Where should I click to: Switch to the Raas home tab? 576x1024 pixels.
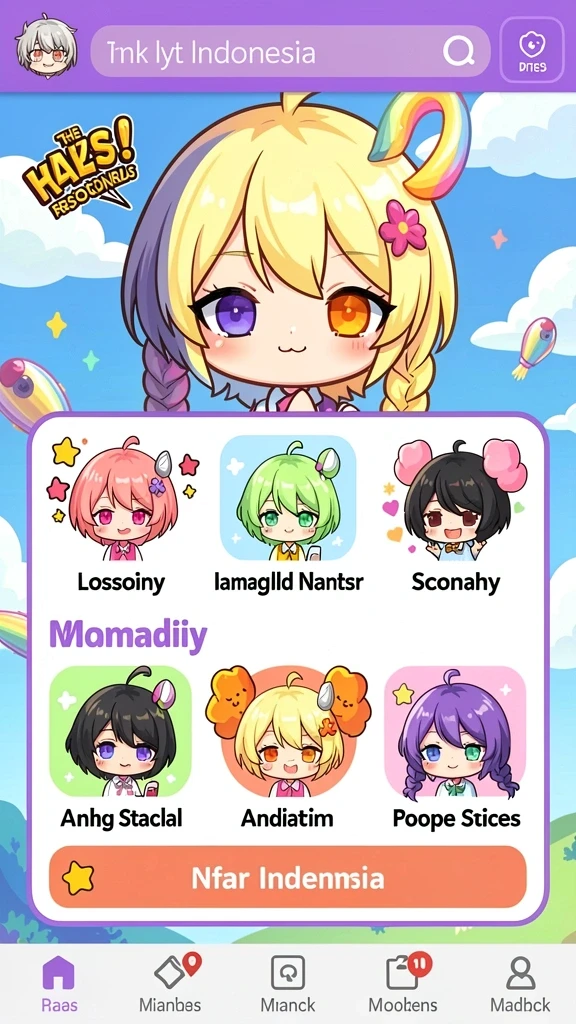pos(57,984)
